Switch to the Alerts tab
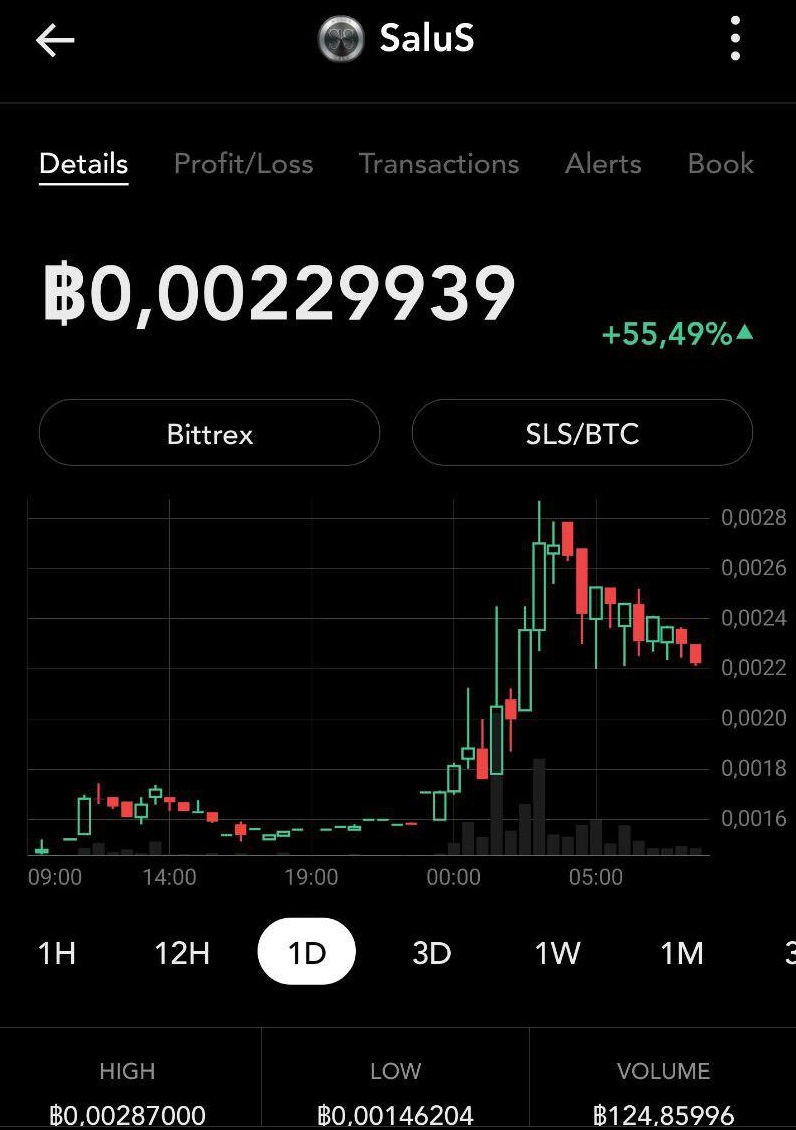This screenshot has height=1130, width=796. 603,164
